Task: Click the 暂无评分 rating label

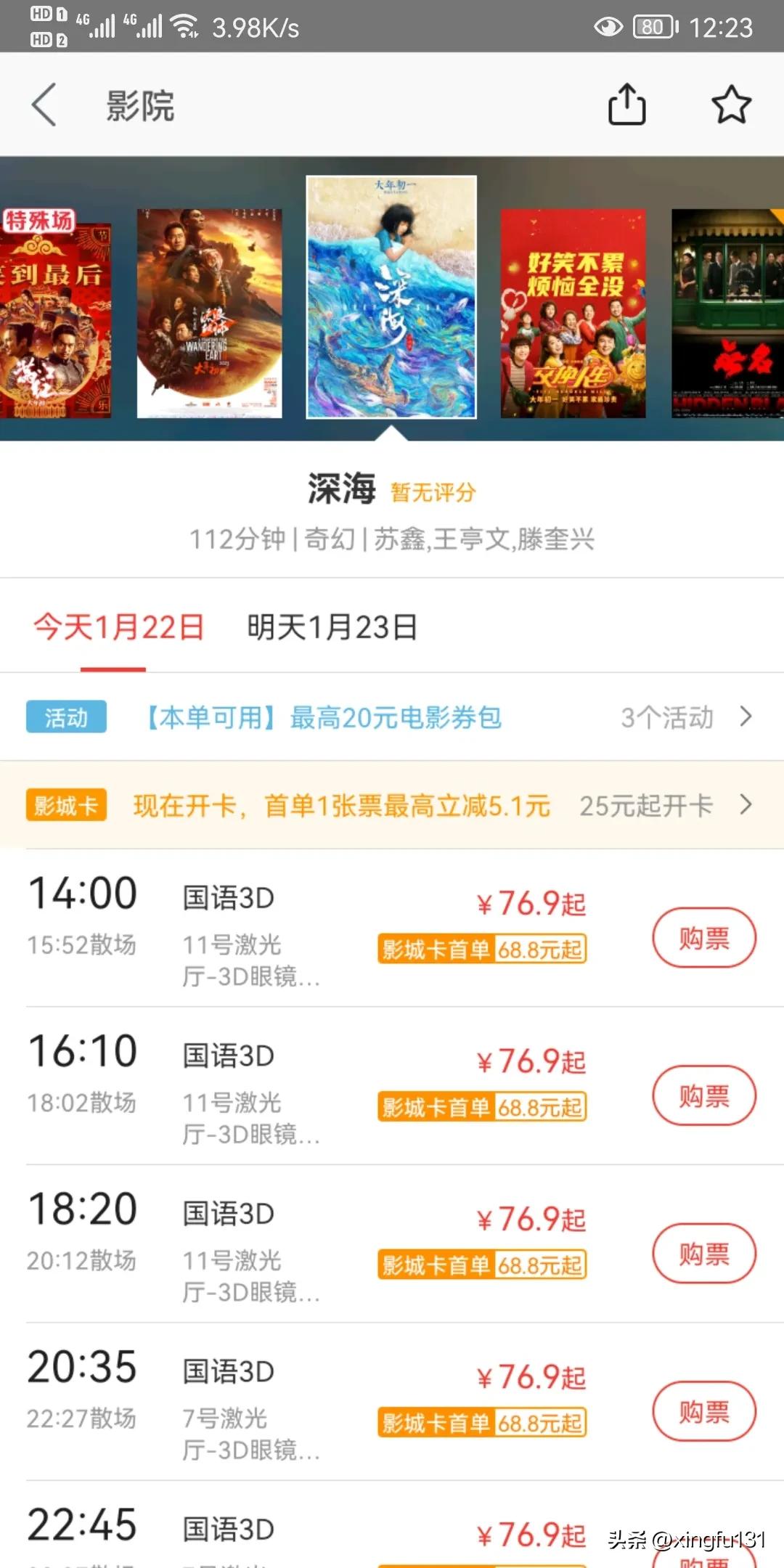Action: click(430, 491)
